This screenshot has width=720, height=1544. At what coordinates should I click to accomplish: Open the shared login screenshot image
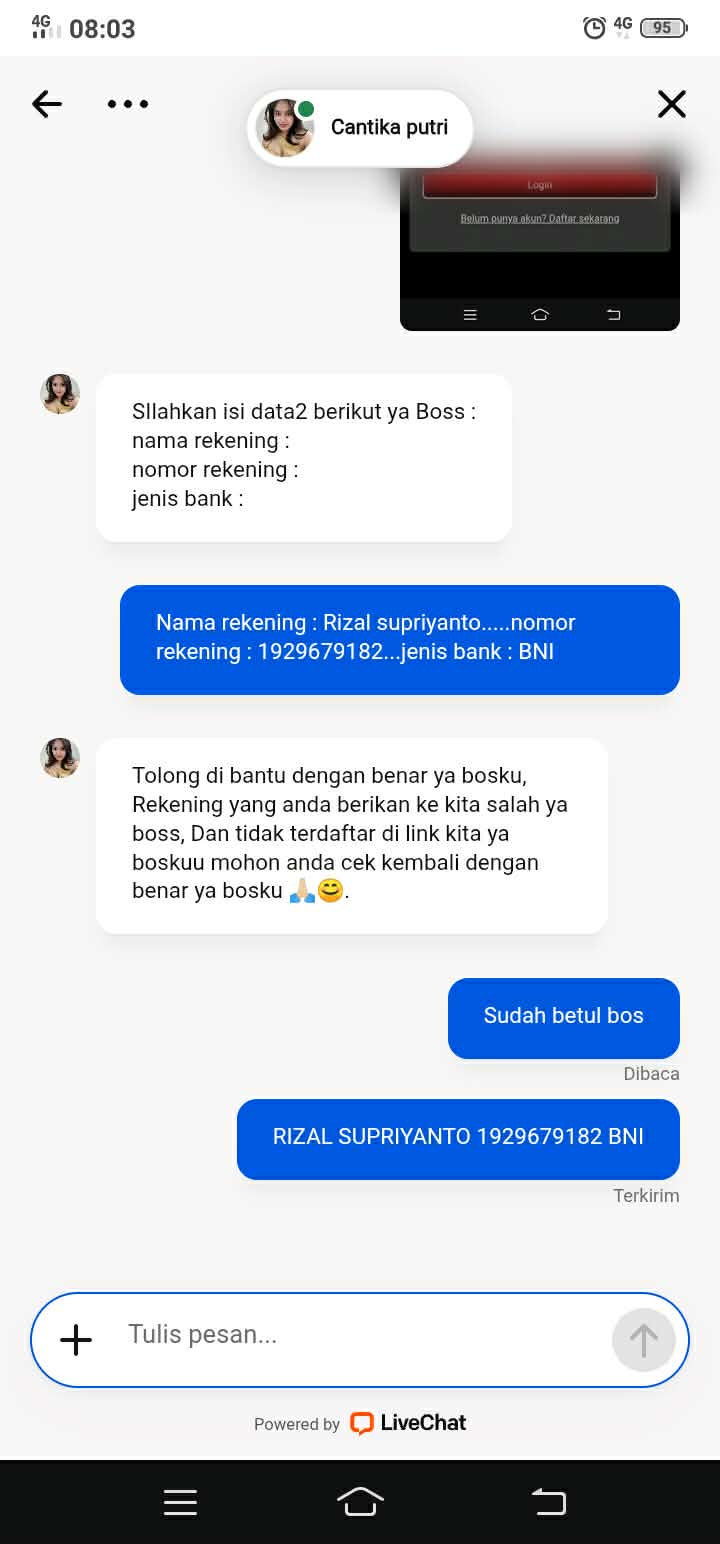pyautogui.click(x=540, y=250)
